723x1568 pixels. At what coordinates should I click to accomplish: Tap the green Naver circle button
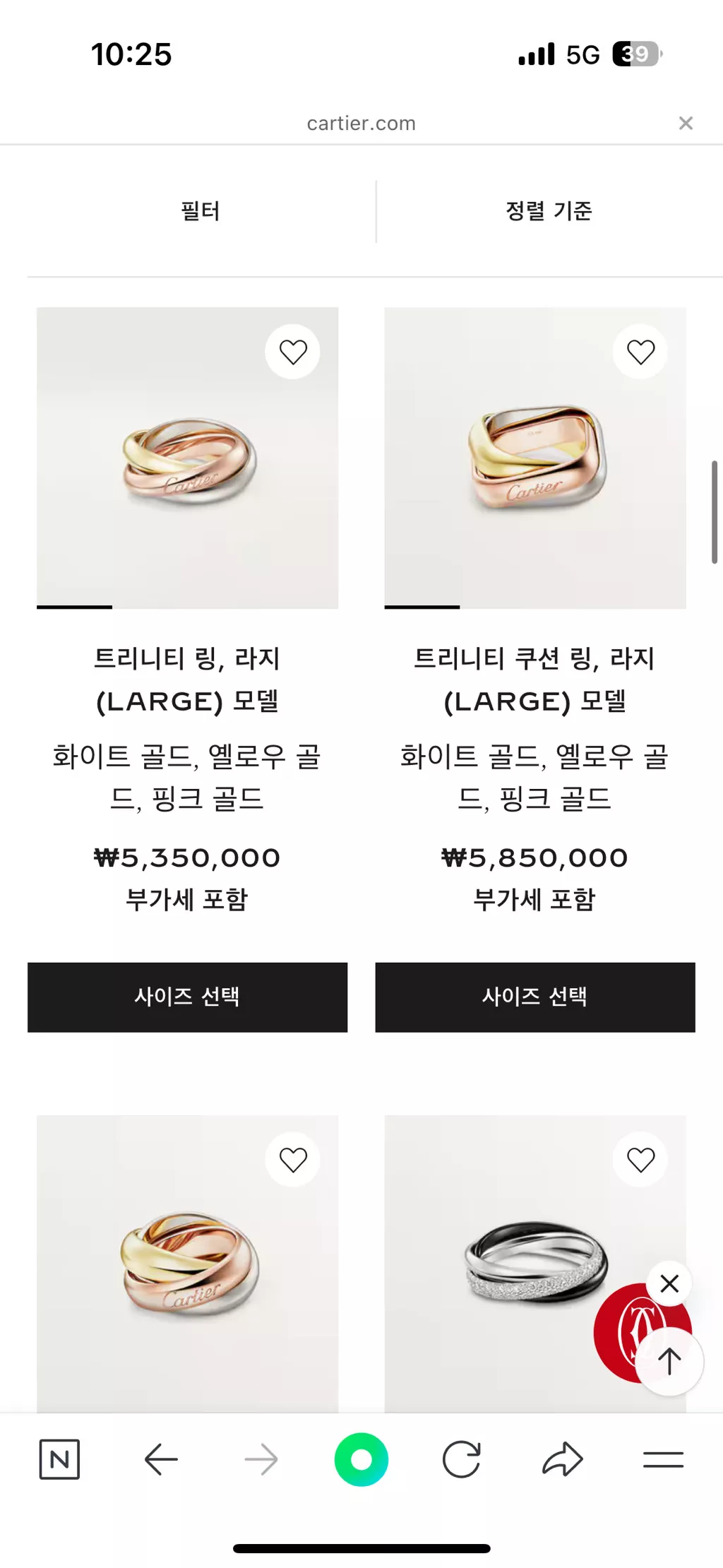(x=361, y=1459)
